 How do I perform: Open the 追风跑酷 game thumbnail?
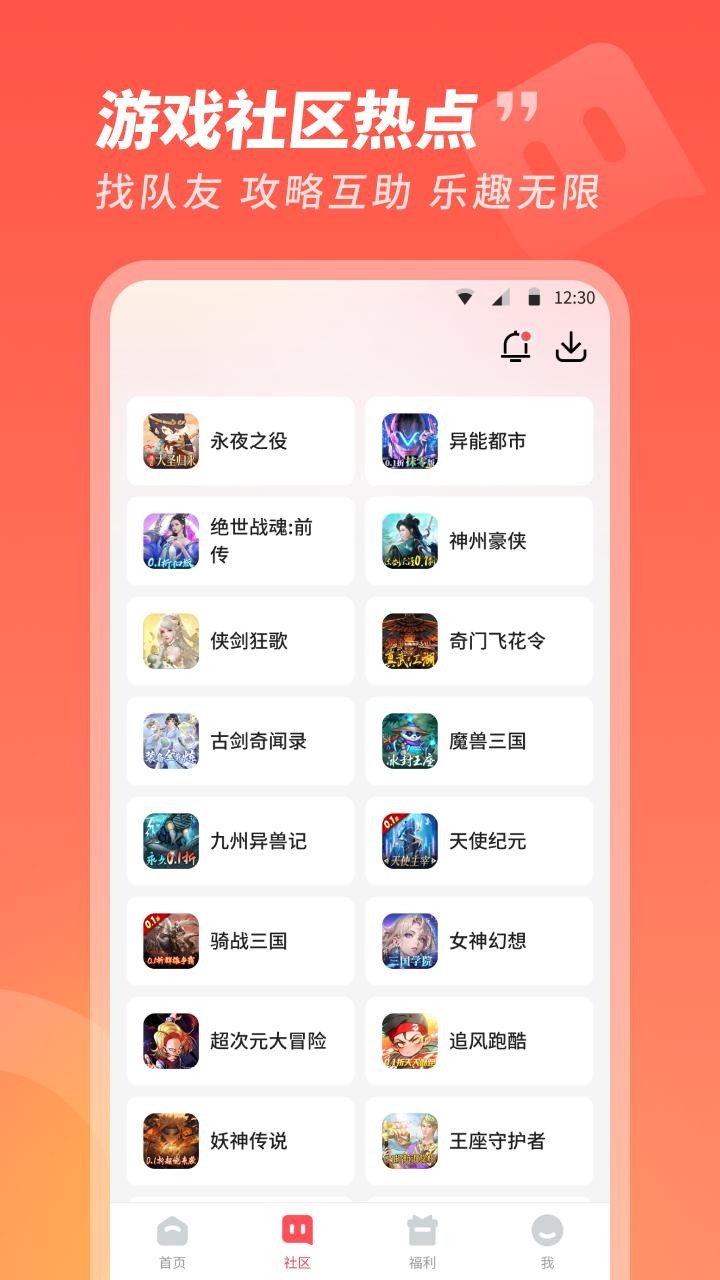click(x=410, y=1040)
